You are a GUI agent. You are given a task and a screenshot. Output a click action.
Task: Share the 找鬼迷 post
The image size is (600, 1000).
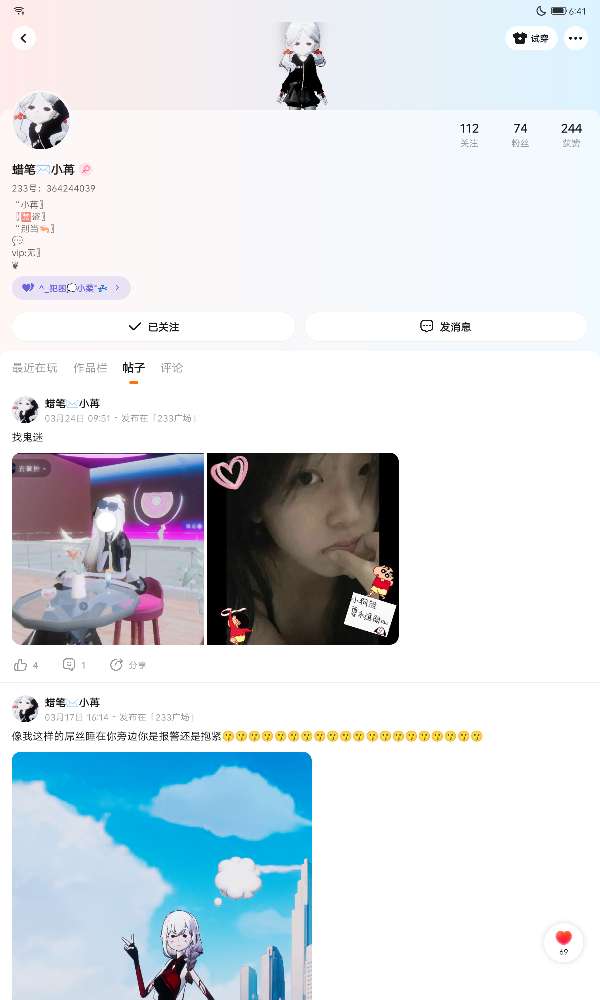click(128, 665)
